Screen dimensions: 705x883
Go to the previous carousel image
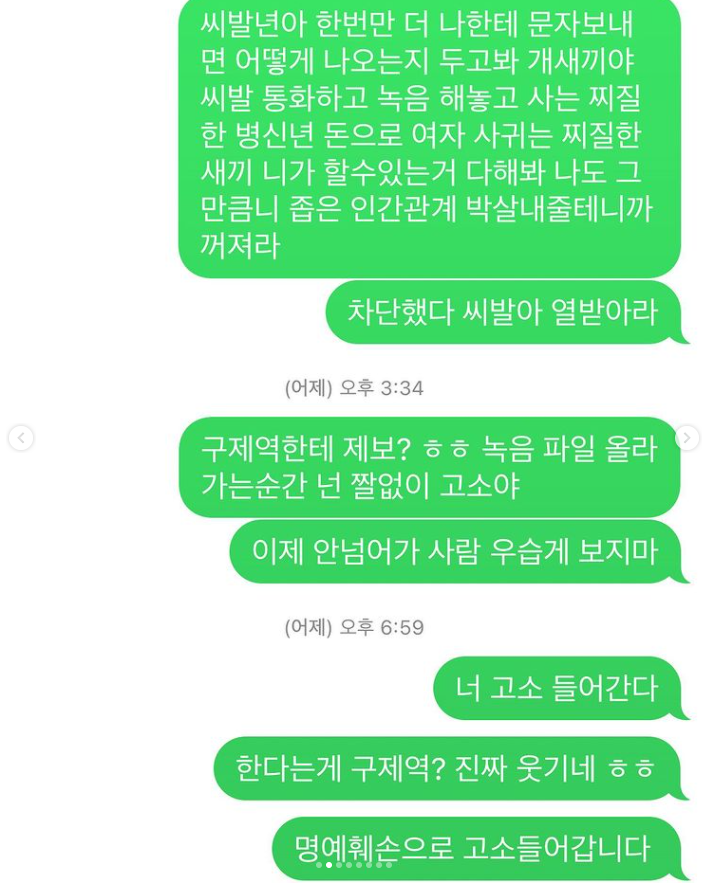[21, 438]
